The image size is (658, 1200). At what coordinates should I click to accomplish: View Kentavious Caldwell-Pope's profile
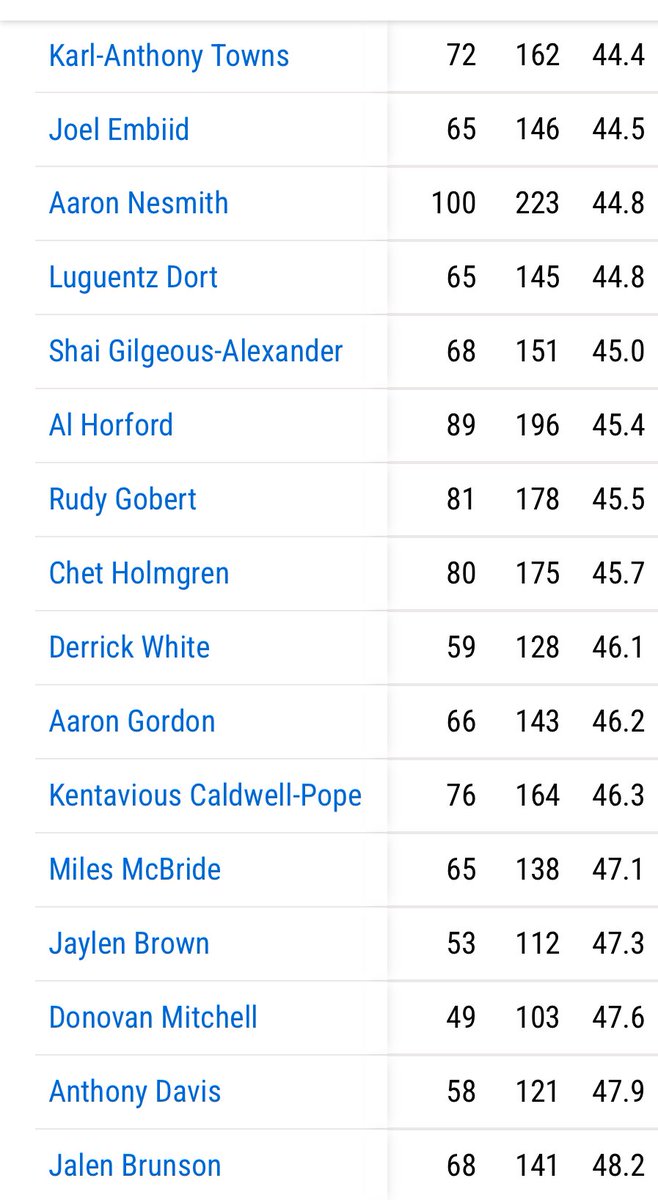(x=205, y=795)
